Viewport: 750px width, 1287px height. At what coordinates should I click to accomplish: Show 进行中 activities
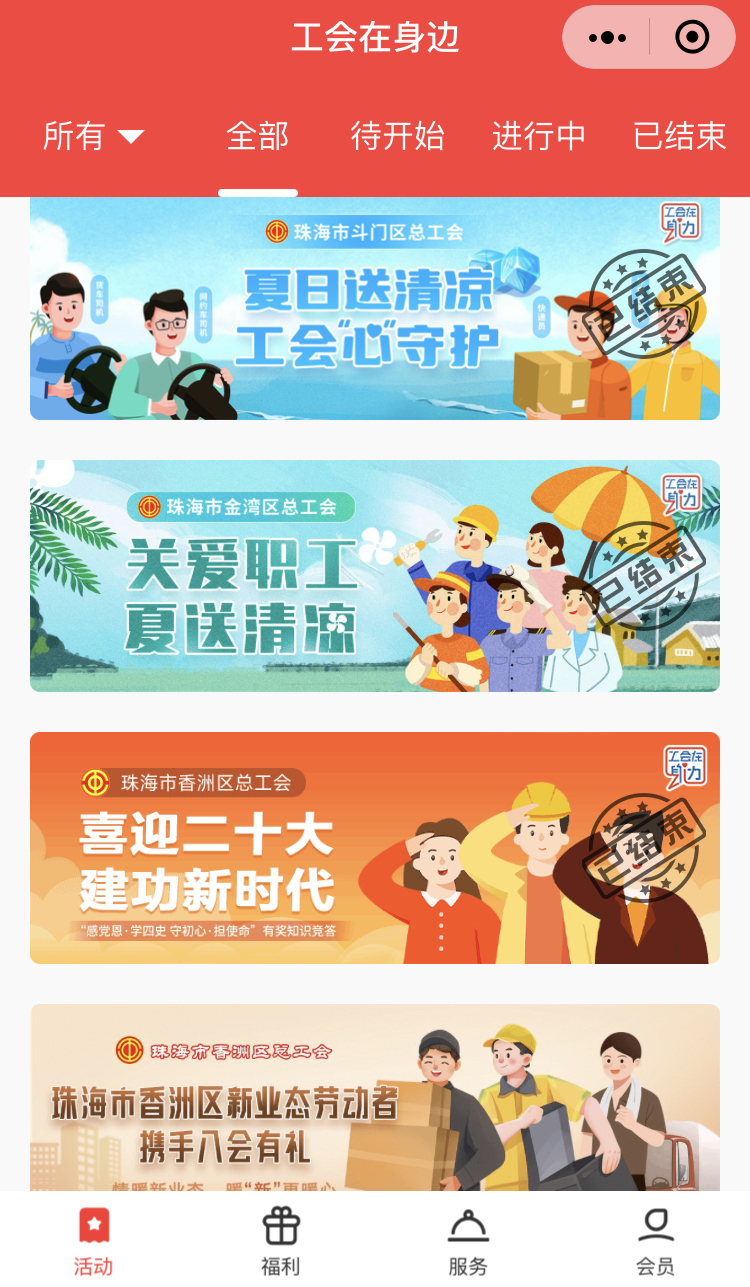point(539,136)
